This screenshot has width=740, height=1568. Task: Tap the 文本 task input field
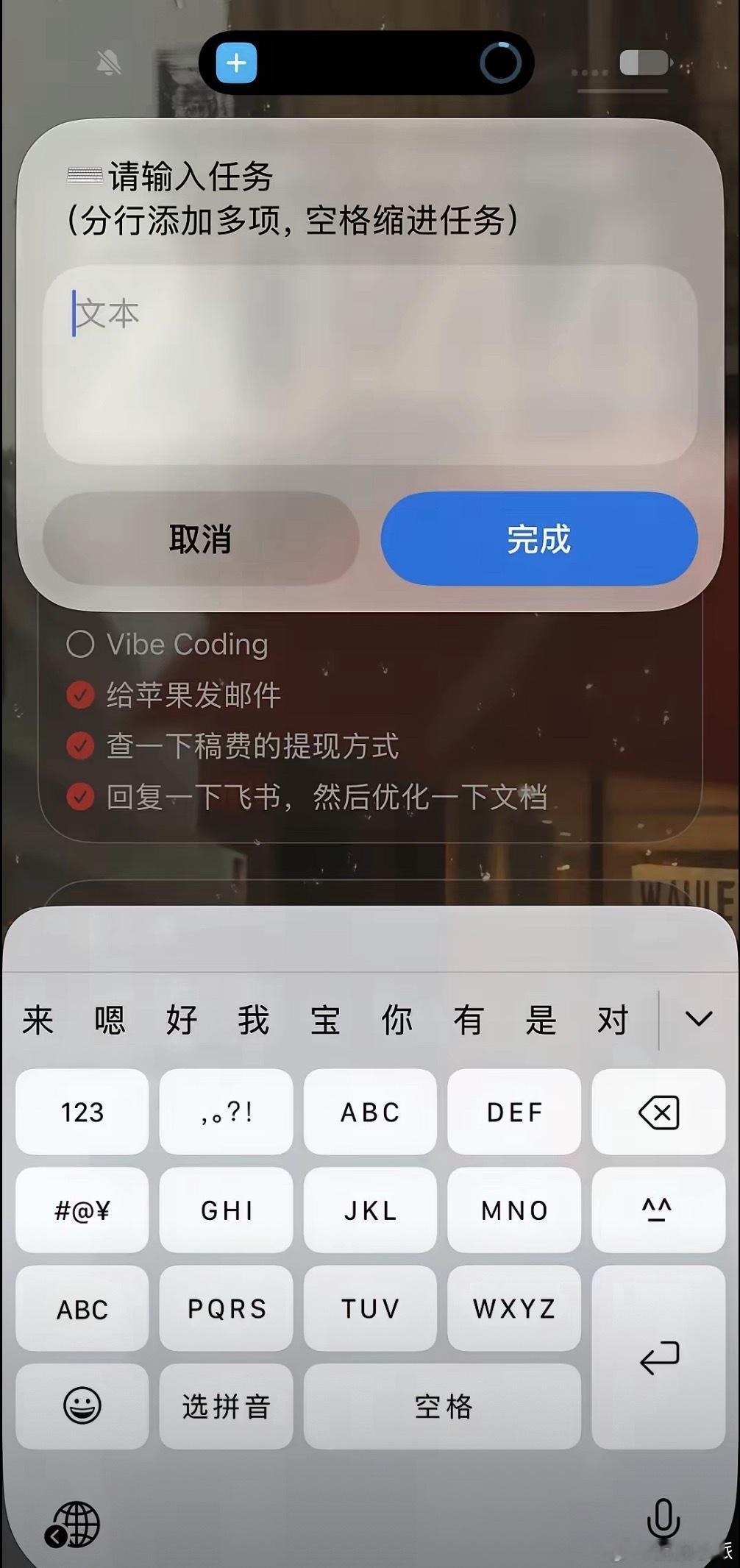tap(370, 365)
